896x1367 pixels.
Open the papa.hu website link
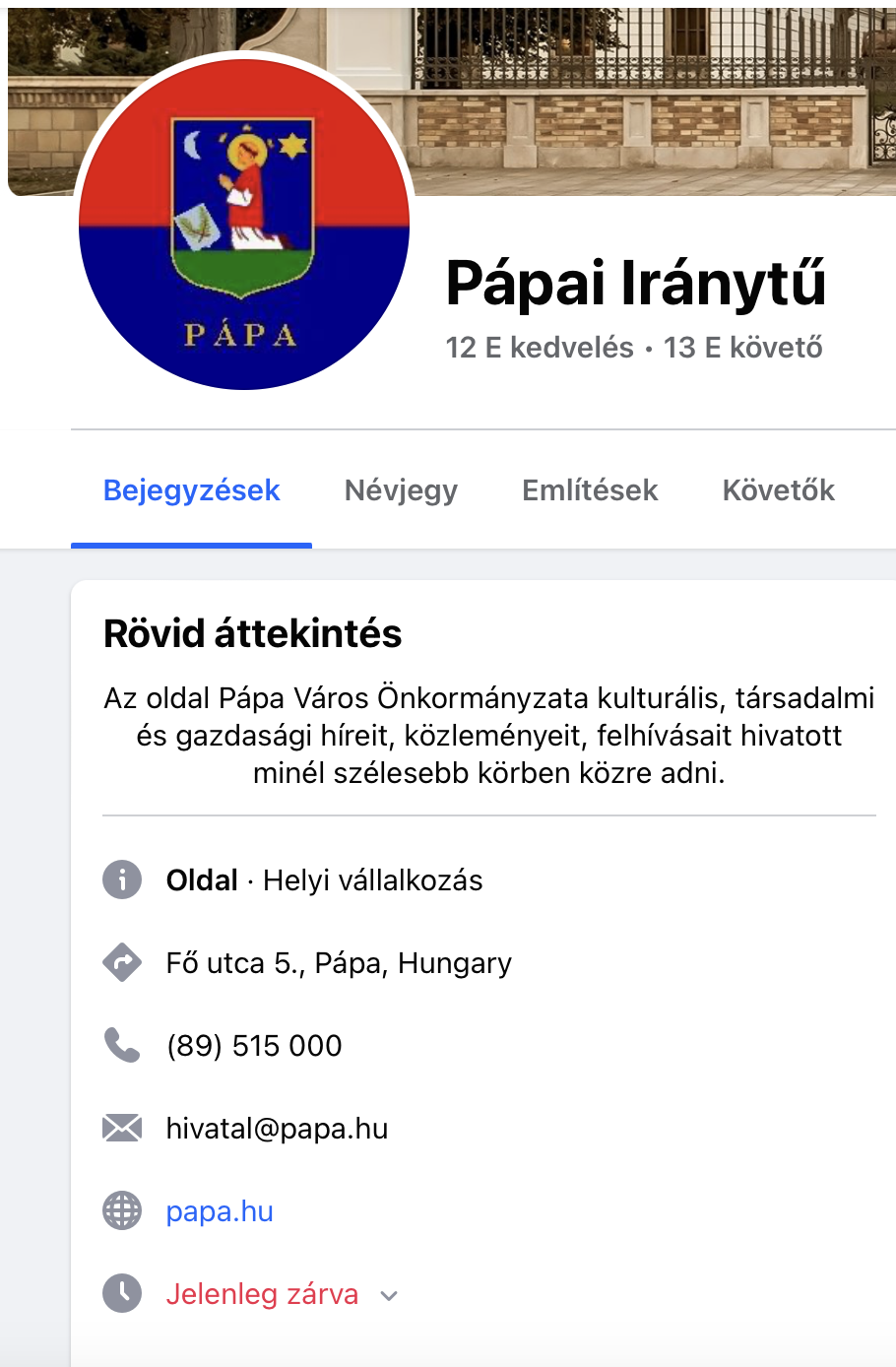(x=220, y=1211)
